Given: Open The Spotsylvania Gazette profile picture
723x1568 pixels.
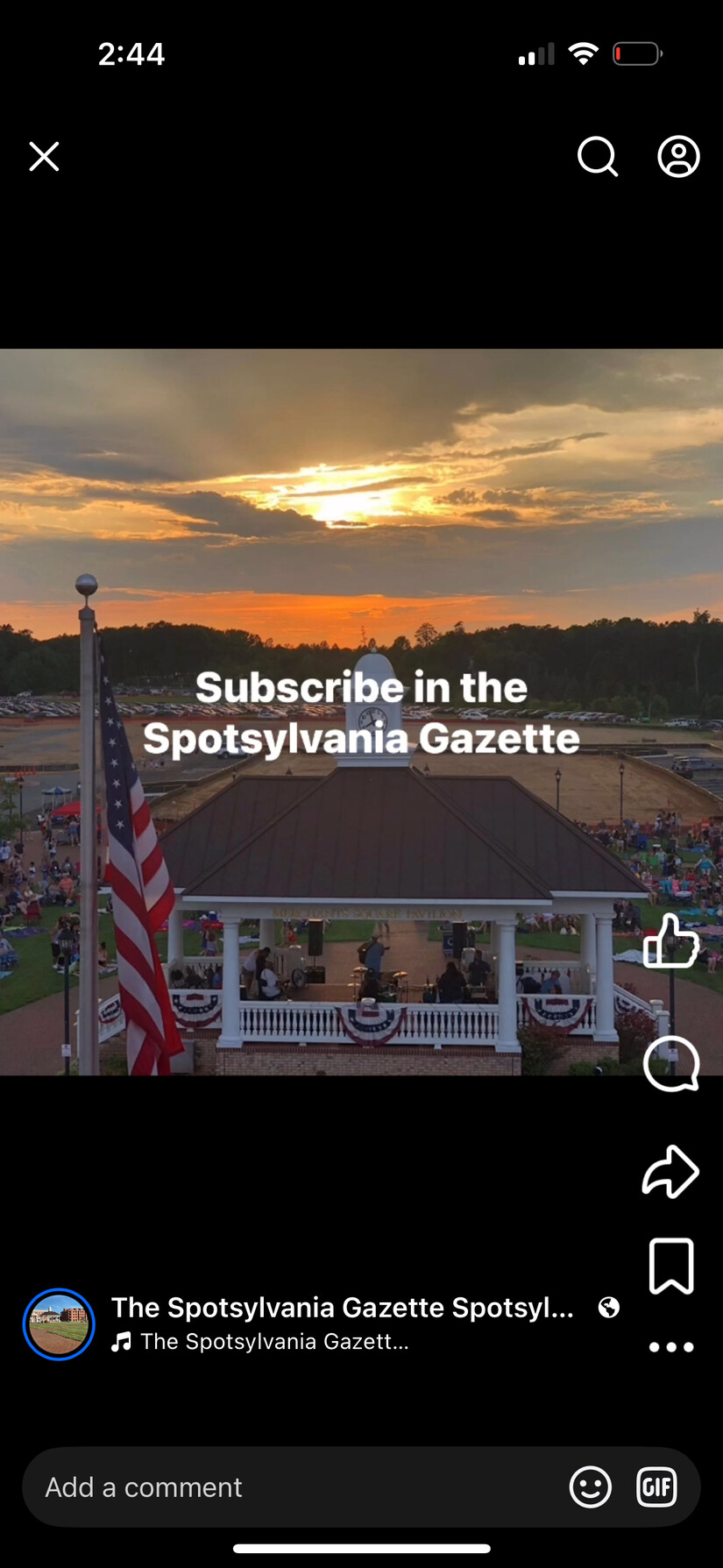Looking at the screenshot, I should 59,1324.
